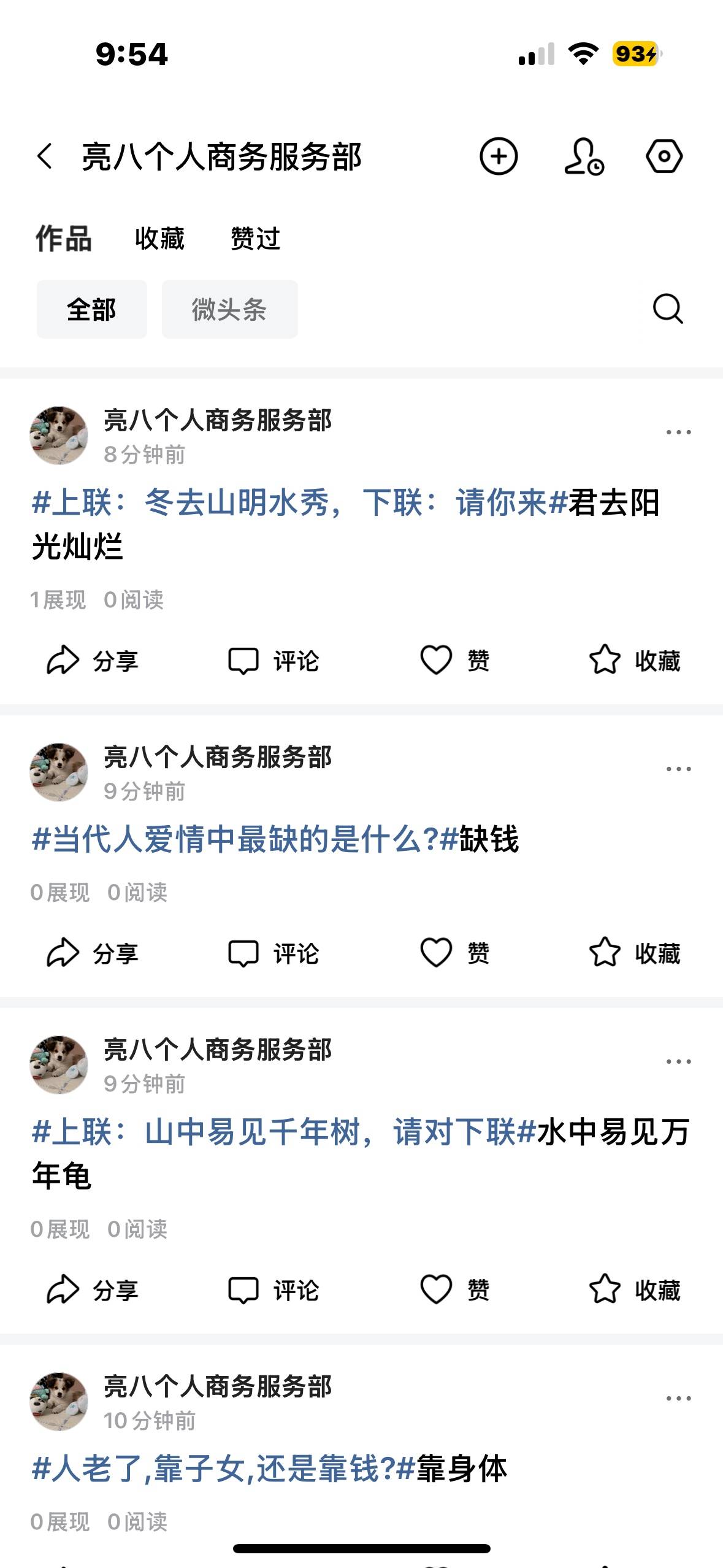This screenshot has height=1568, width=723.
Task: Switch to the 收藏 tab
Action: point(159,239)
